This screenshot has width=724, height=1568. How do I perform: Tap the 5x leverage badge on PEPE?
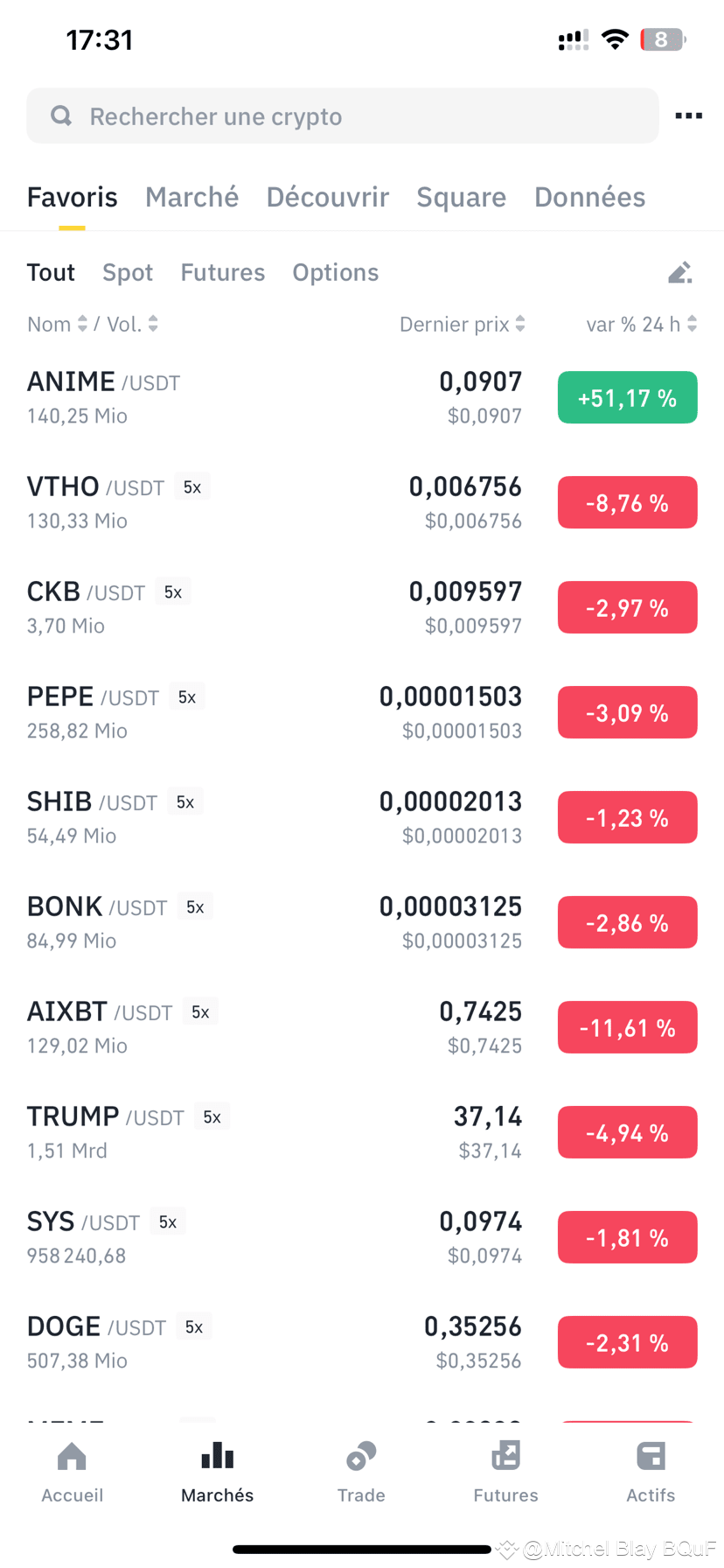coord(186,696)
